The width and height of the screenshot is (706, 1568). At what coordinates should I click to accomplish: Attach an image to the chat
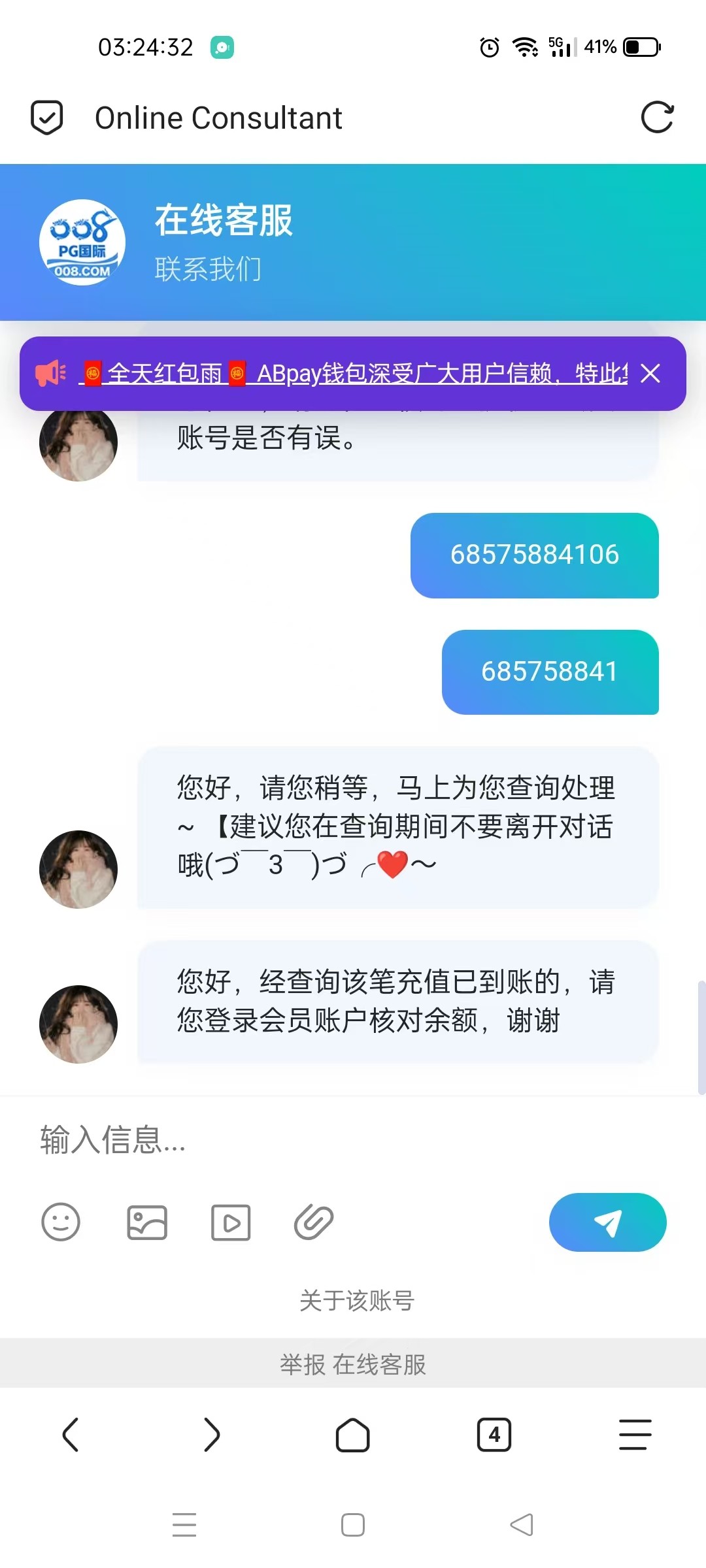(146, 1222)
